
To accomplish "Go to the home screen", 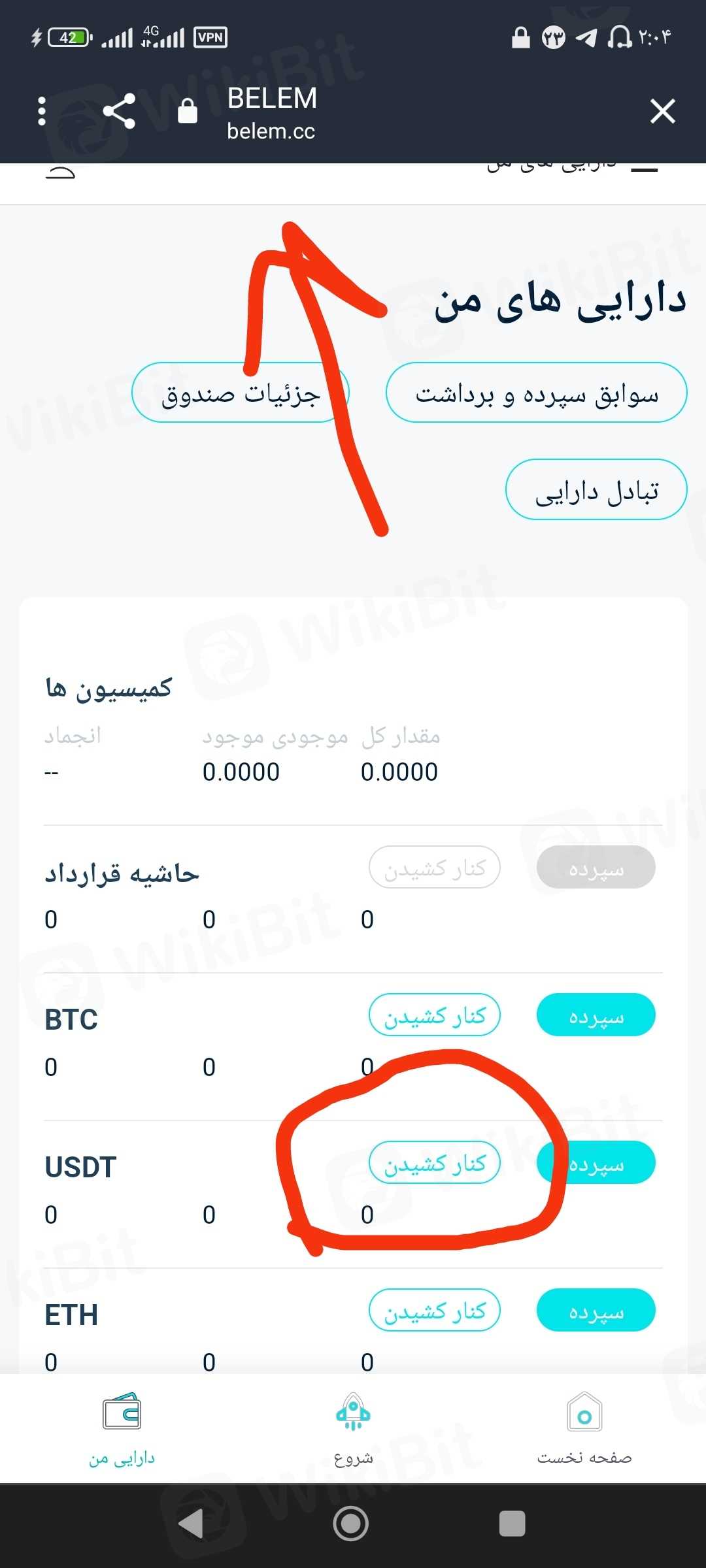I will [x=351, y=1524].
